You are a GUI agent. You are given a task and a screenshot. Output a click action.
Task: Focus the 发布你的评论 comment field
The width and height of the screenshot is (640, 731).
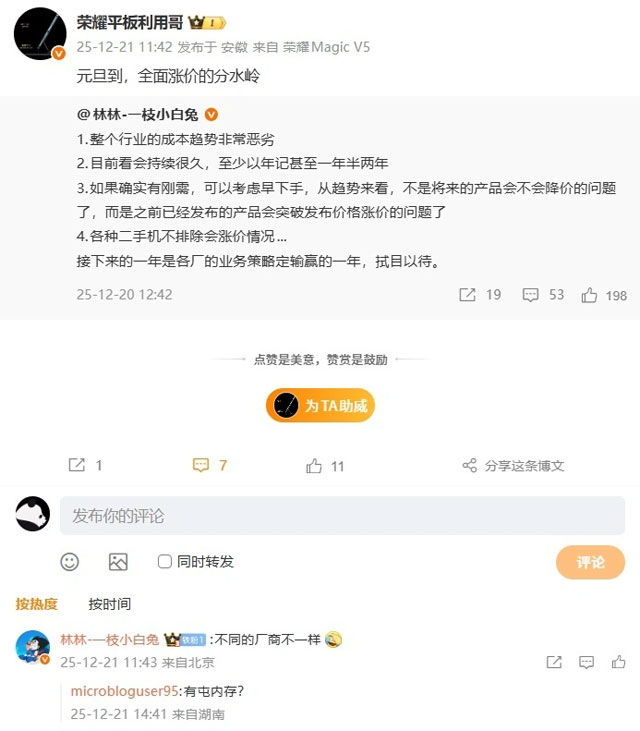(x=342, y=516)
